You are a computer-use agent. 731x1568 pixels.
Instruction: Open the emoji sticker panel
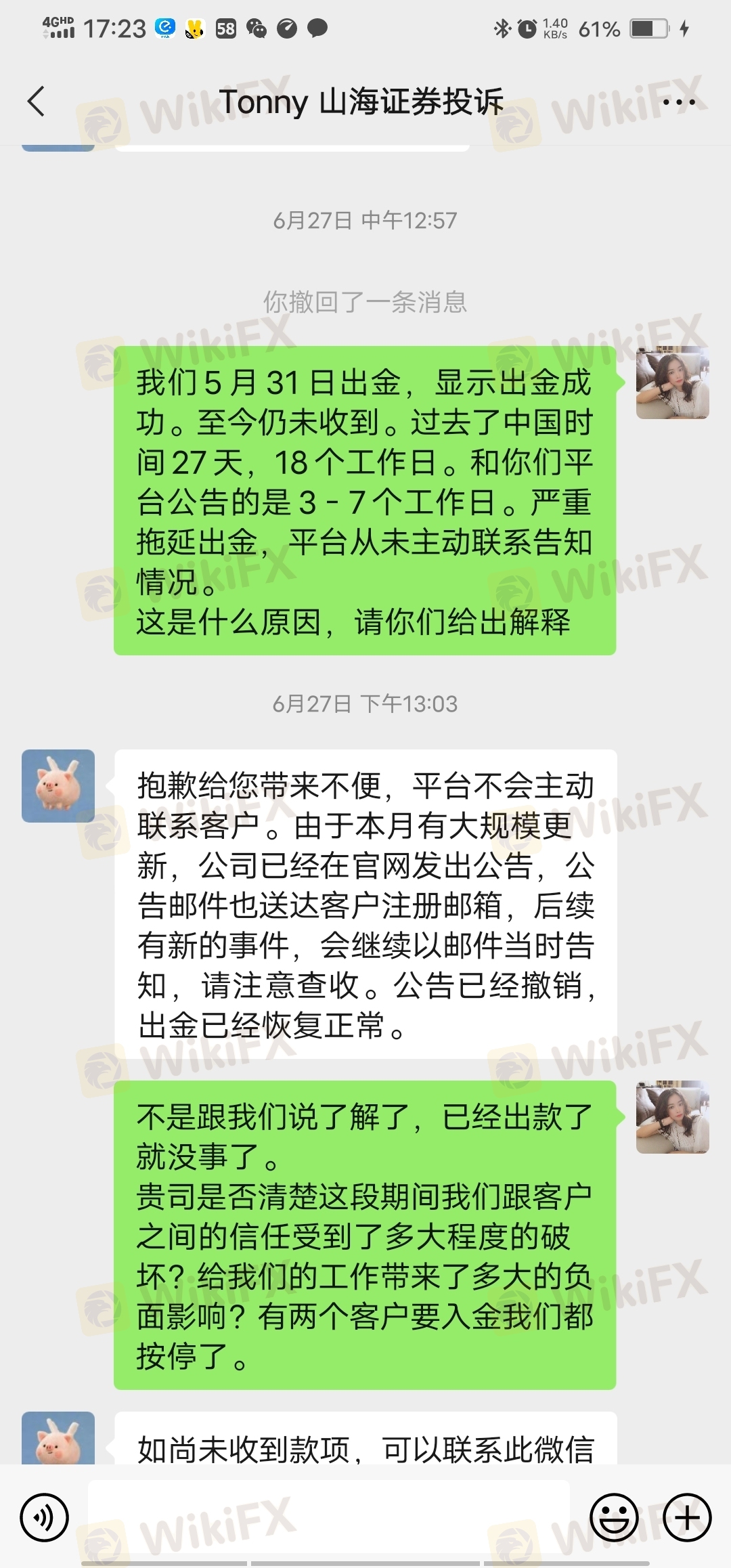click(x=615, y=1517)
